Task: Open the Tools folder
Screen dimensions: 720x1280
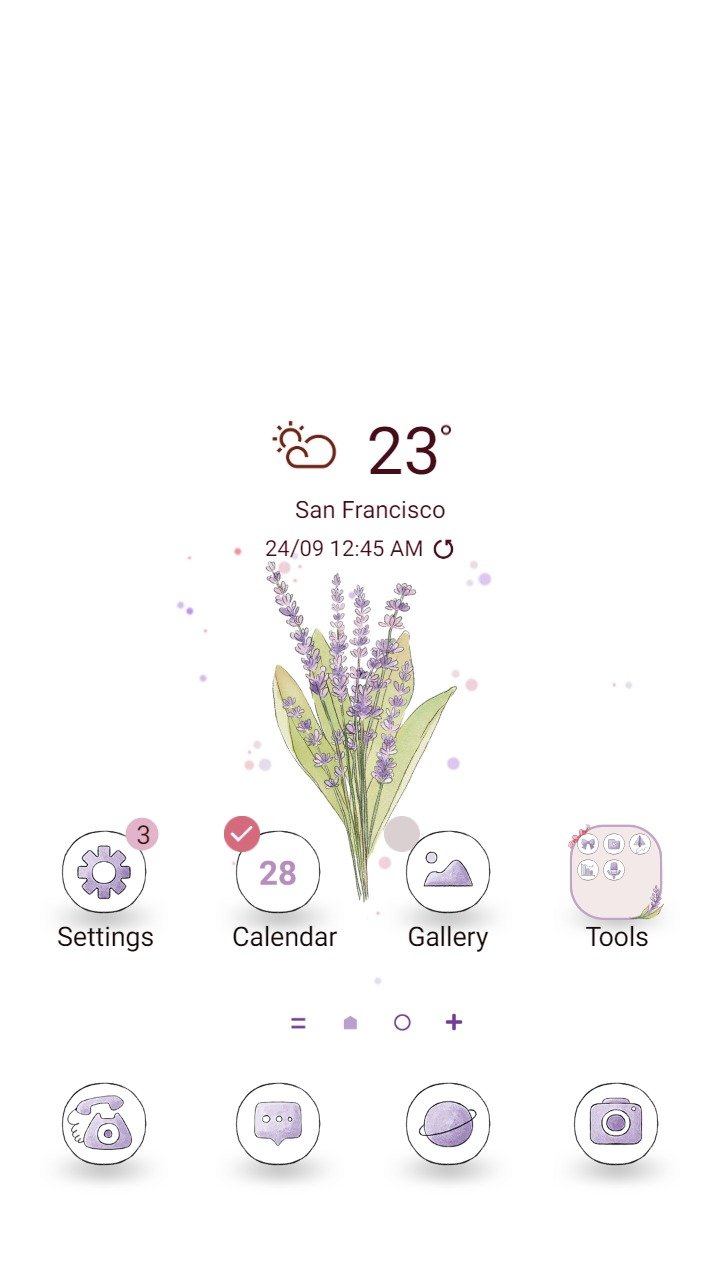Action: (616, 872)
